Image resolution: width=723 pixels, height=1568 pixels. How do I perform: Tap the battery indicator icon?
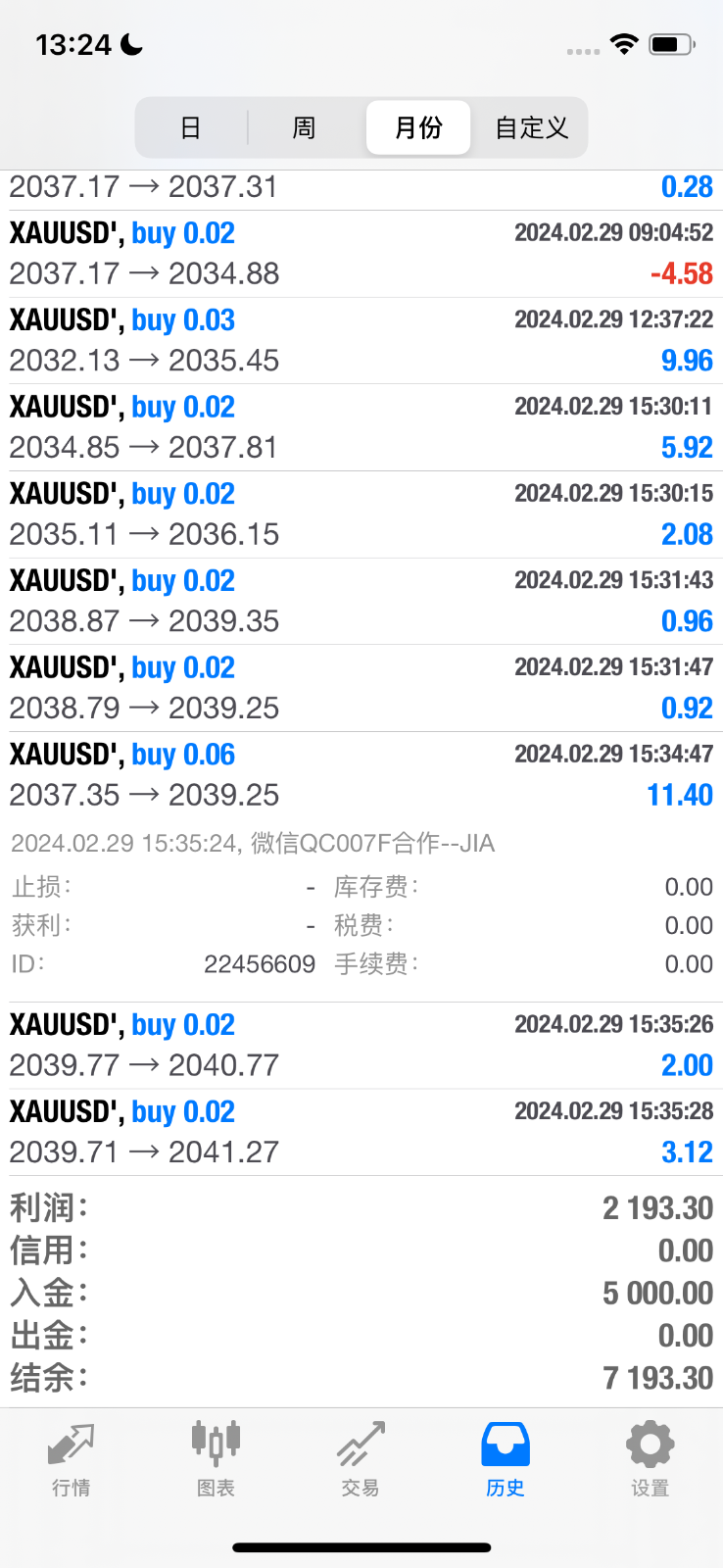pos(670,43)
